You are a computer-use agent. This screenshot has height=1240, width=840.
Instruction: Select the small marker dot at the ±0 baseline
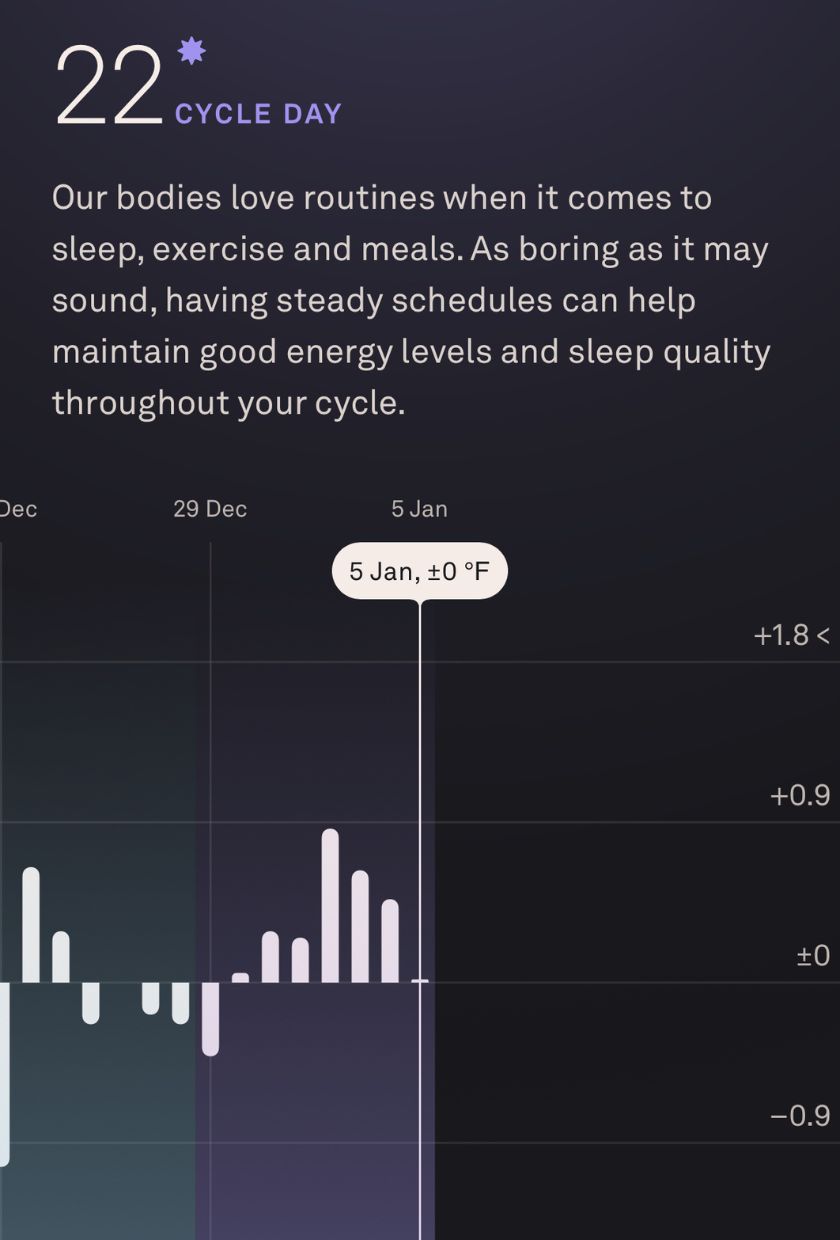click(x=420, y=980)
